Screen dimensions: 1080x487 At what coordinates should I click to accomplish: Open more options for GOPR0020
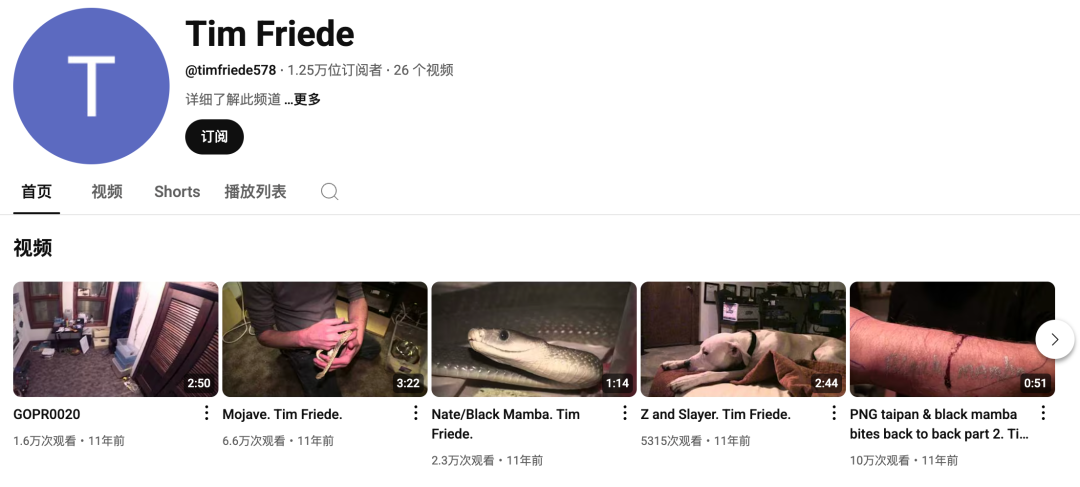point(207,414)
